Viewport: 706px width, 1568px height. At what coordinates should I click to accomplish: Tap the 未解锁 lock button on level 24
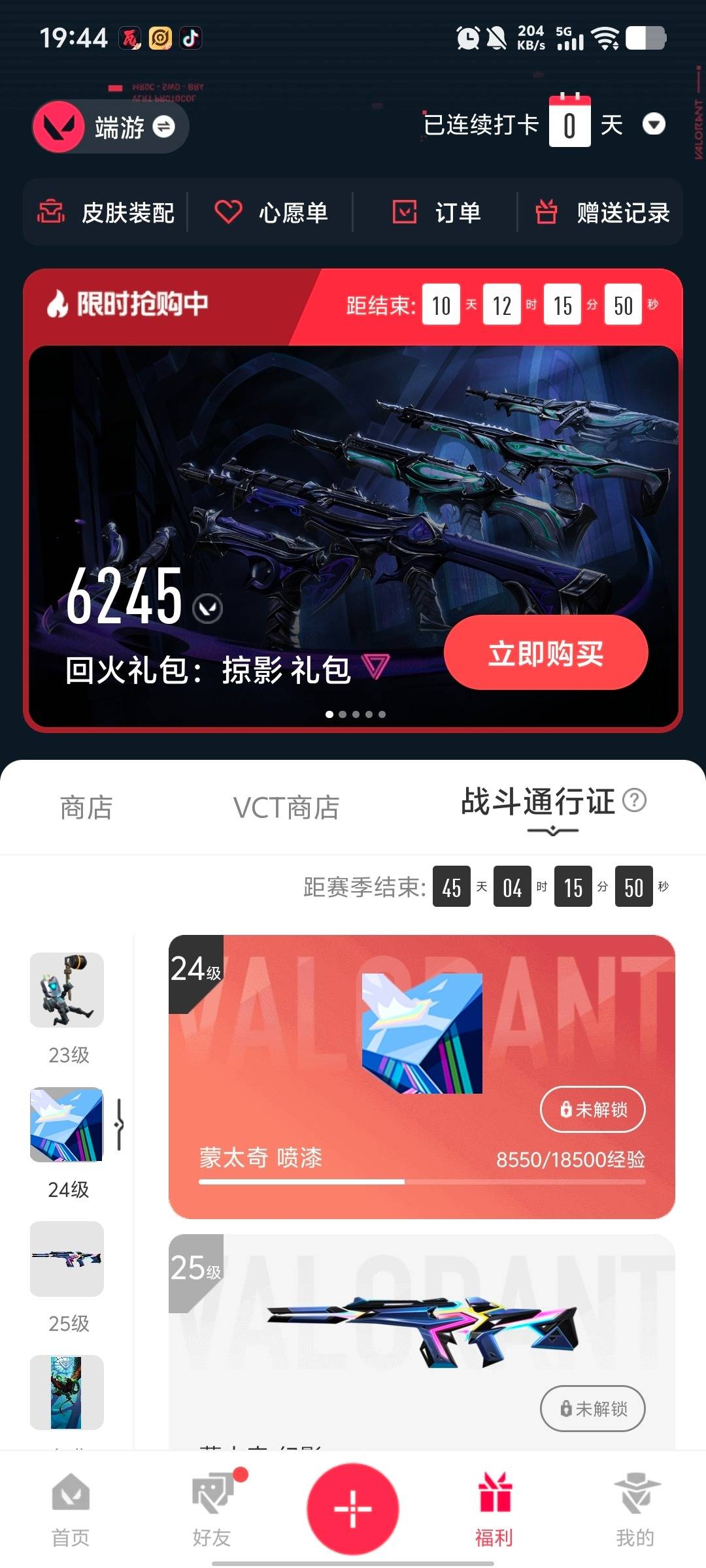[x=592, y=1110]
